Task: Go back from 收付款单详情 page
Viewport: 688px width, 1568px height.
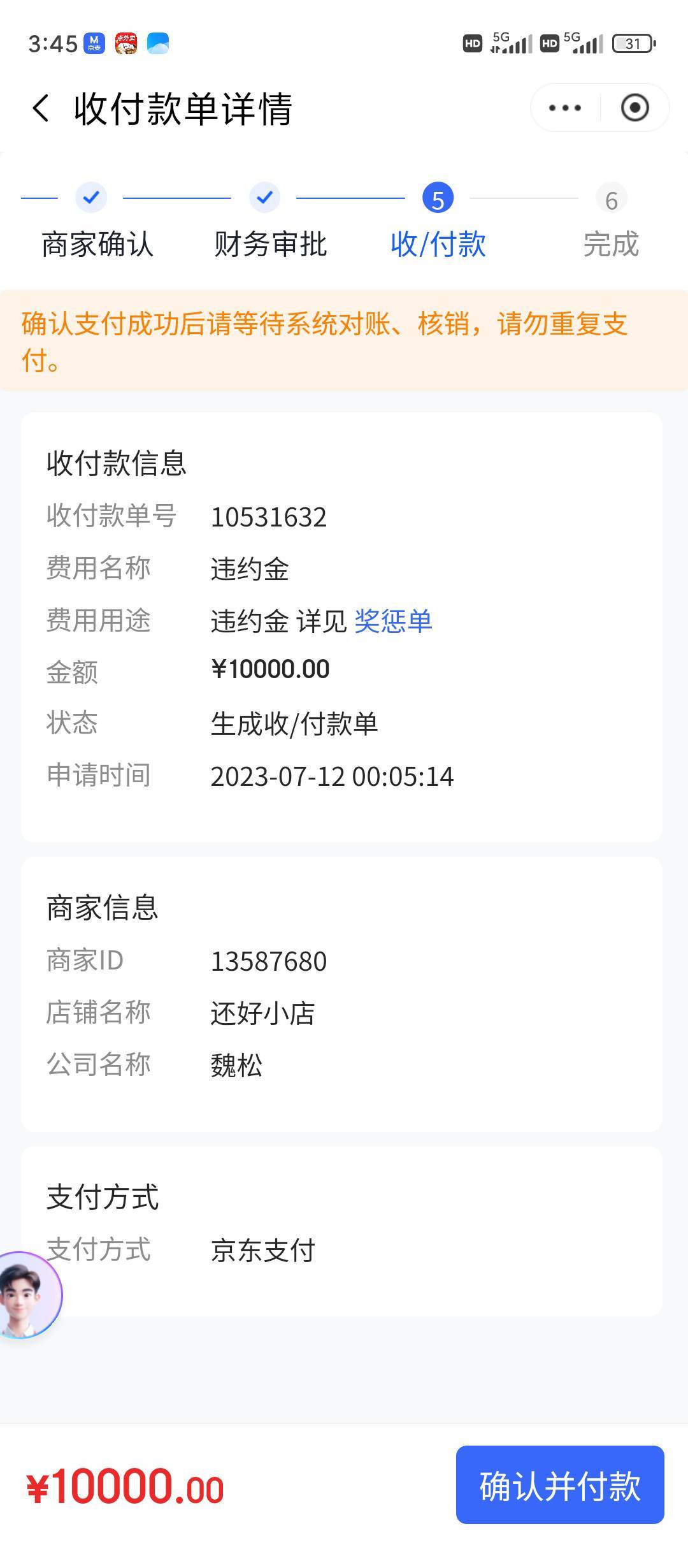Action: pyautogui.click(x=41, y=108)
